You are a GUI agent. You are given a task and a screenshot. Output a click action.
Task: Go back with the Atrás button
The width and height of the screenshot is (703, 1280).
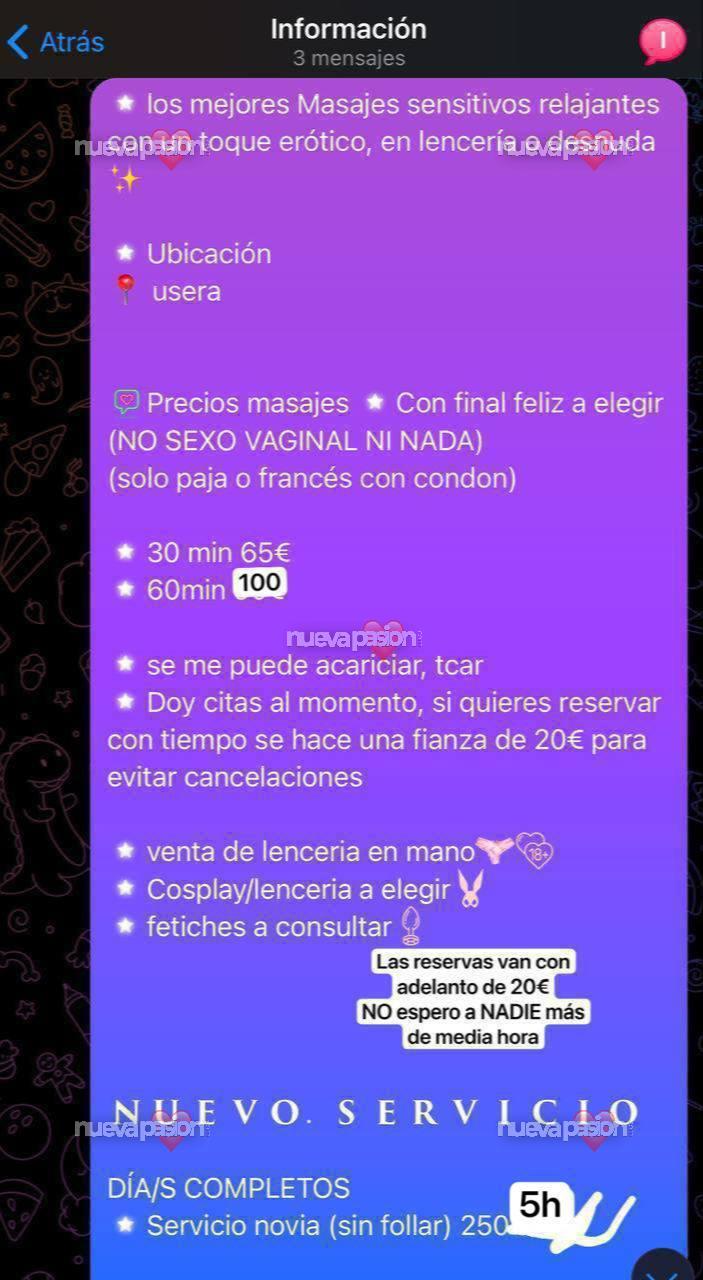(55, 42)
